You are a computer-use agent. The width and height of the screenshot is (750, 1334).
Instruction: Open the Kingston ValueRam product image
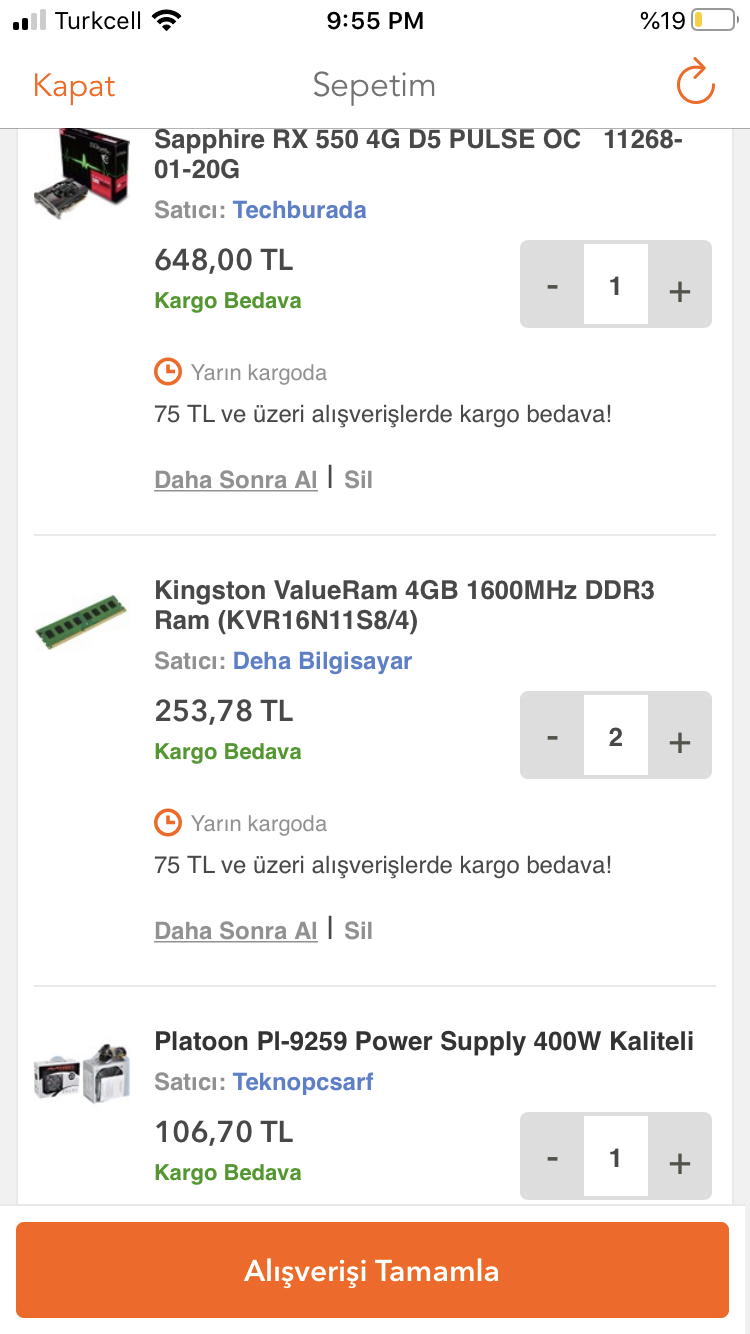pos(81,619)
